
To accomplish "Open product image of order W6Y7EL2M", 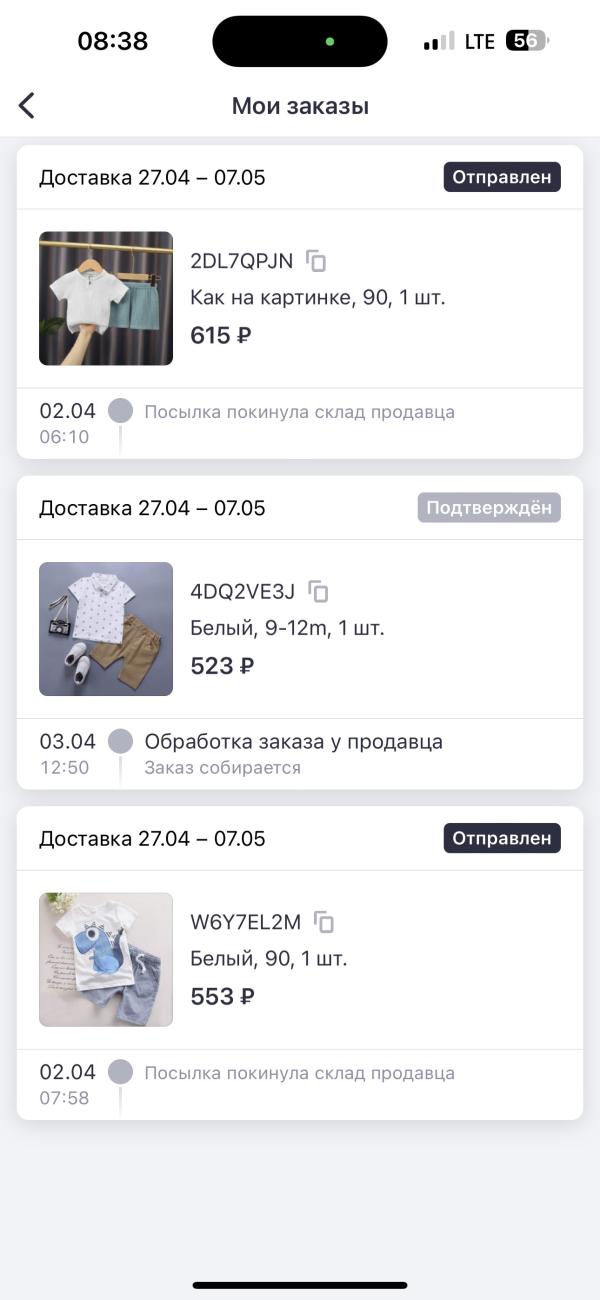I will [106, 960].
